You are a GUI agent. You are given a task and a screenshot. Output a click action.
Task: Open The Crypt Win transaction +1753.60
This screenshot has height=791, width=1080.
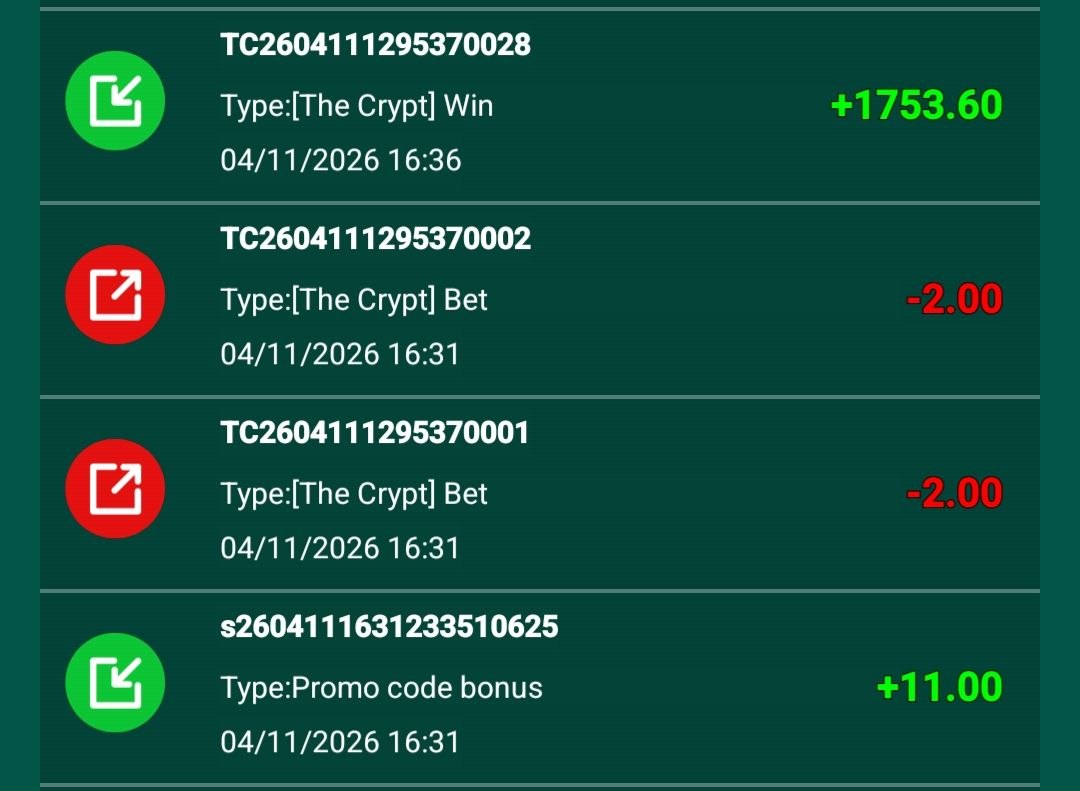tap(540, 105)
